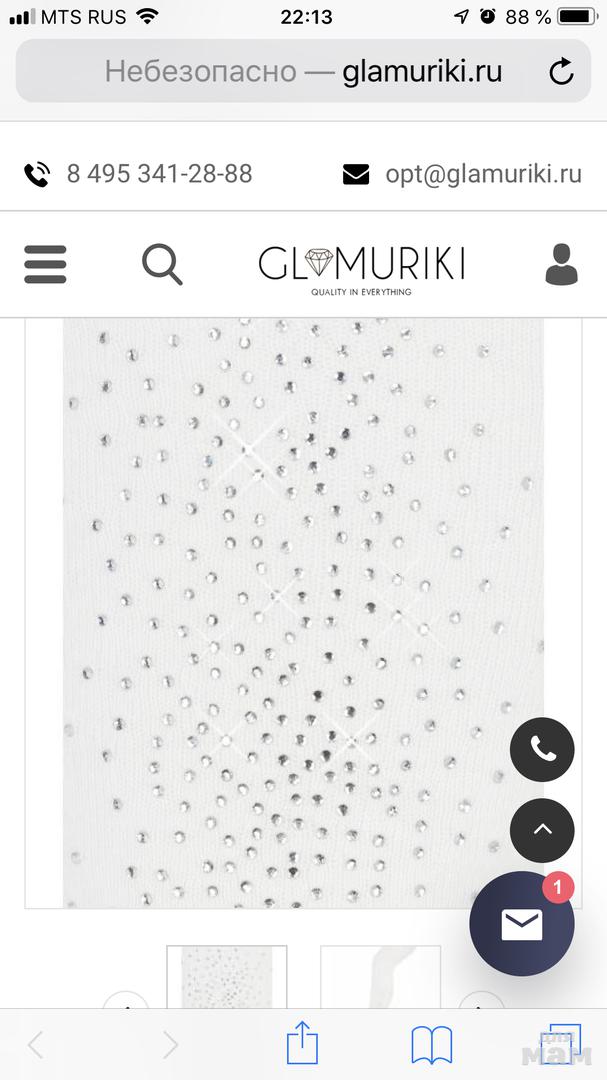Go to the Glamuriki home logo
This screenshot has height=1080, width=607.
pos(361,266)
